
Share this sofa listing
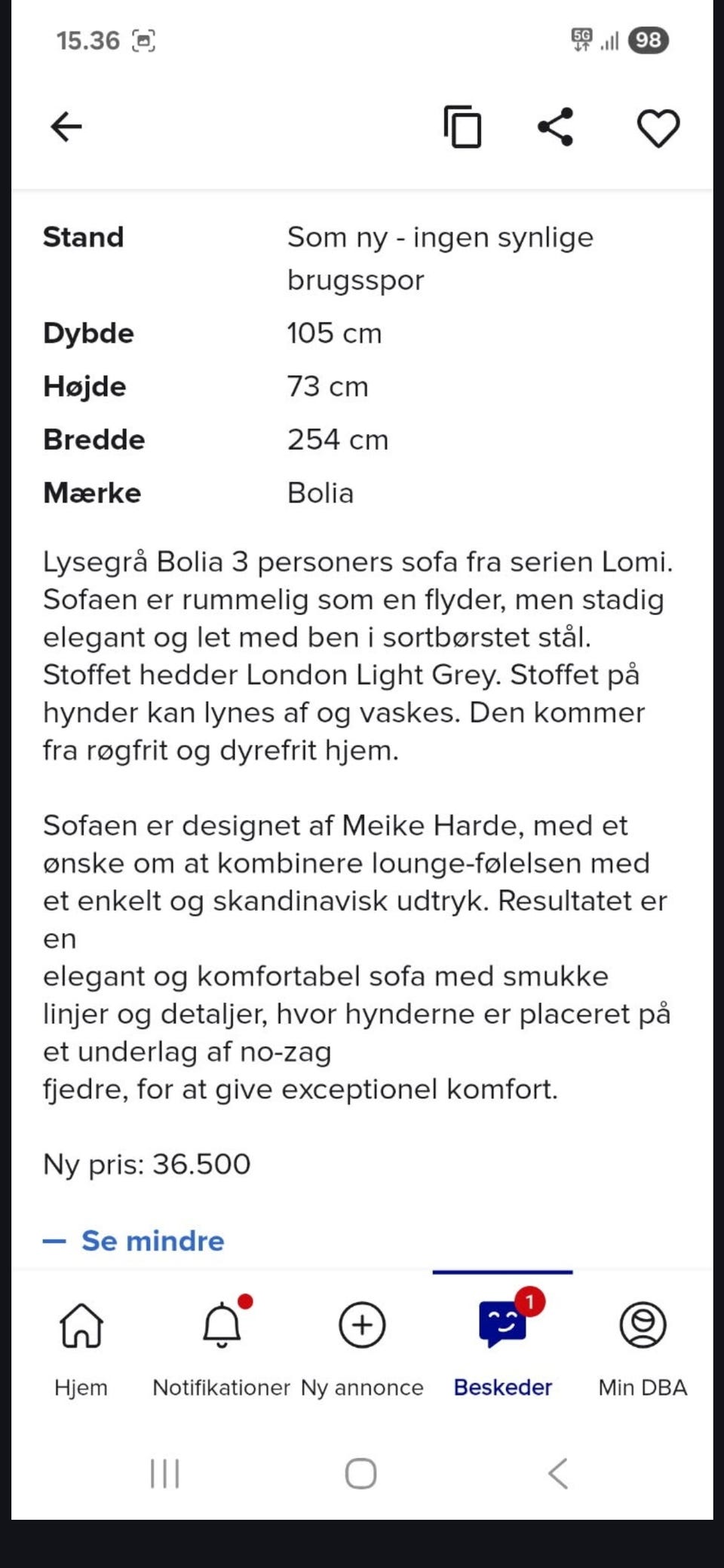[x=554, y=127]
